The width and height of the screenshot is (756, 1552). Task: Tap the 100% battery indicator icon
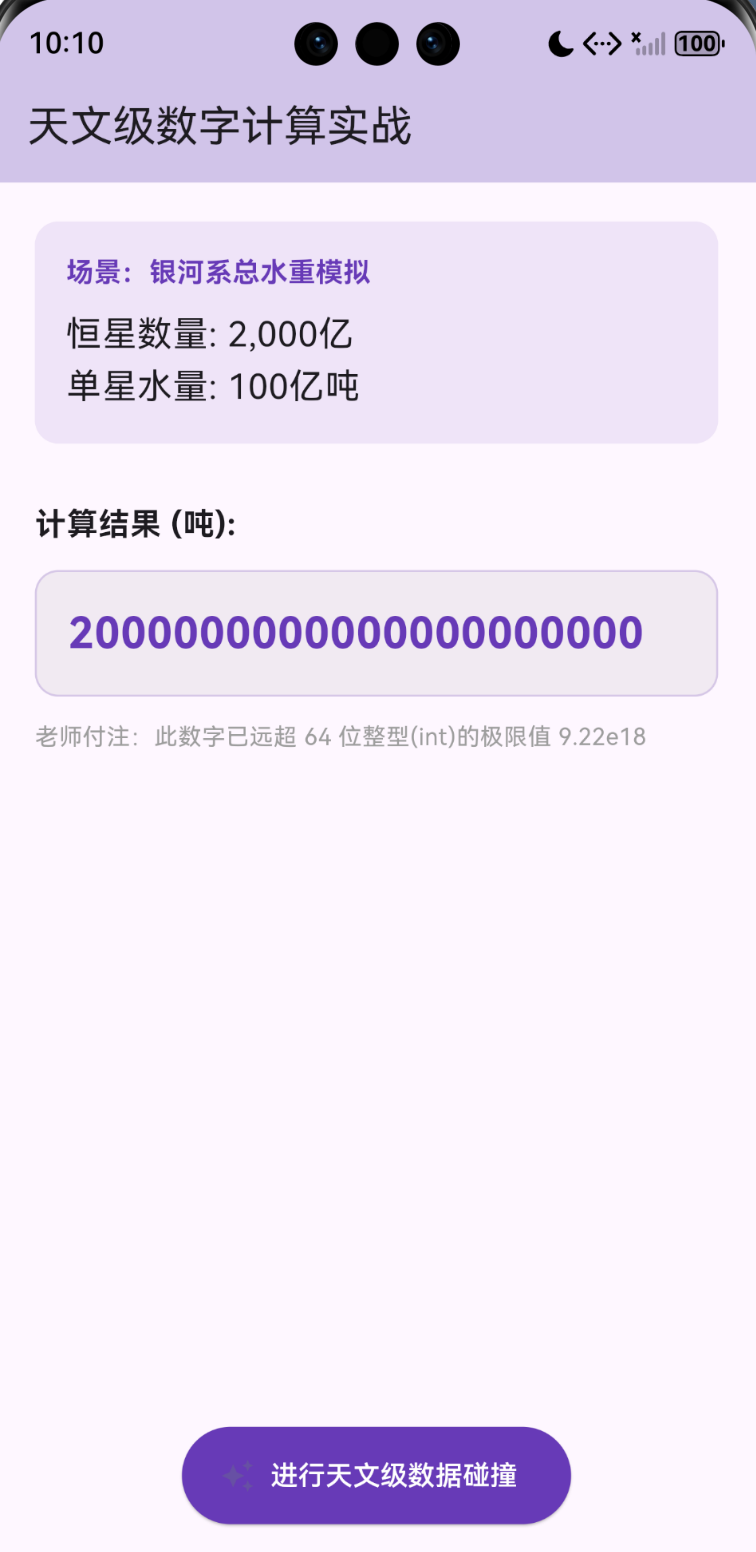click(x=697, y=44)
